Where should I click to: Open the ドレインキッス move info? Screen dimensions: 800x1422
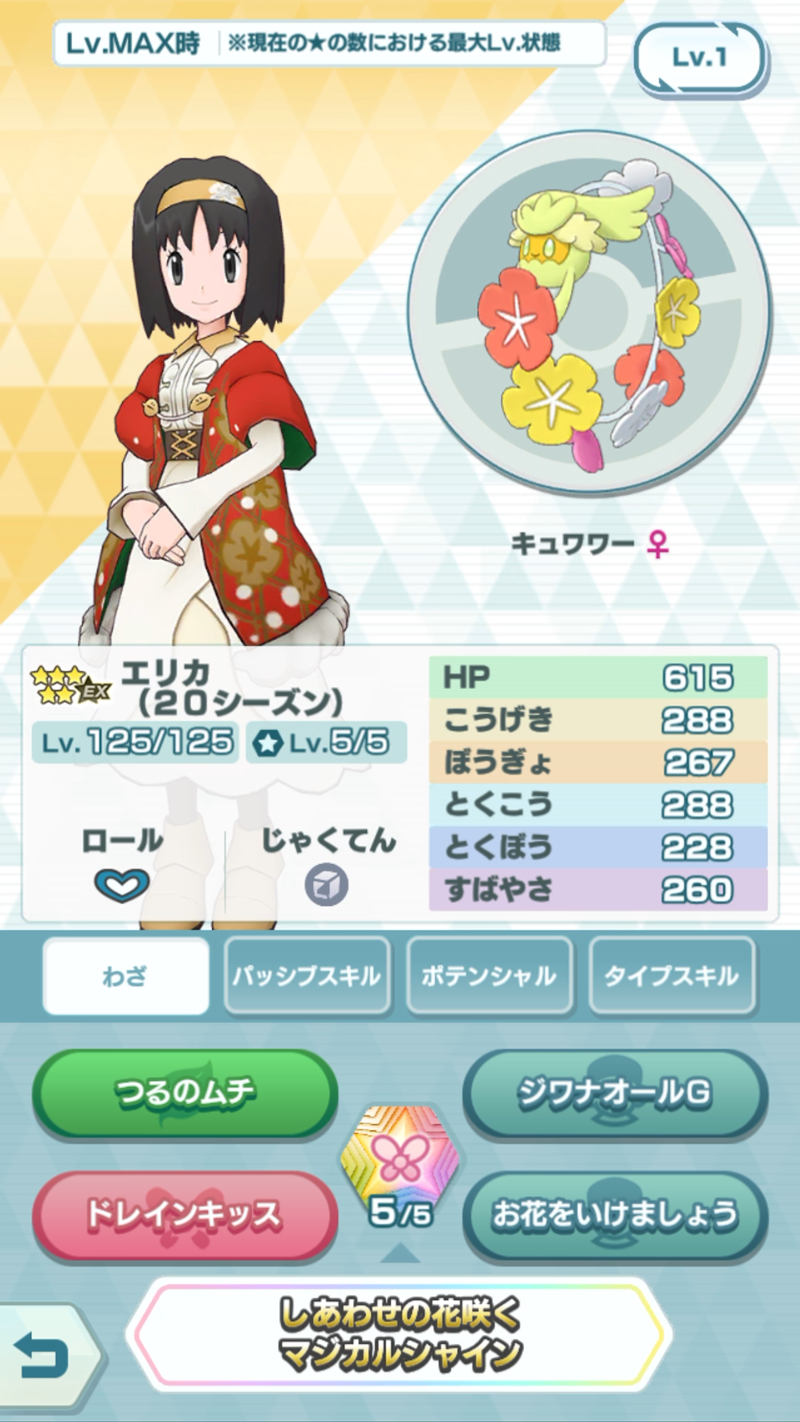coord(185,1215)
